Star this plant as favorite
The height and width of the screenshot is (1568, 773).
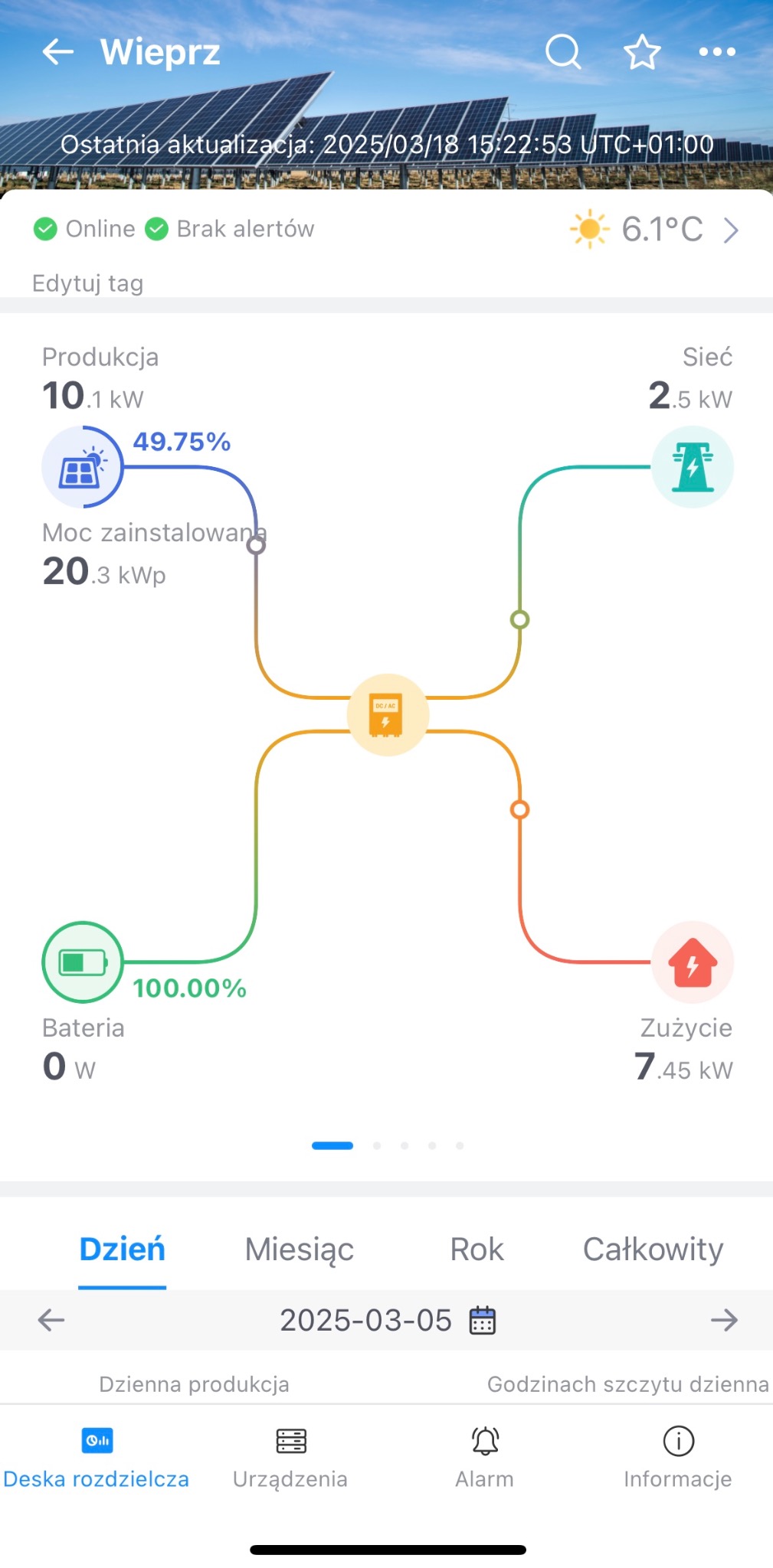click(642, 51)
